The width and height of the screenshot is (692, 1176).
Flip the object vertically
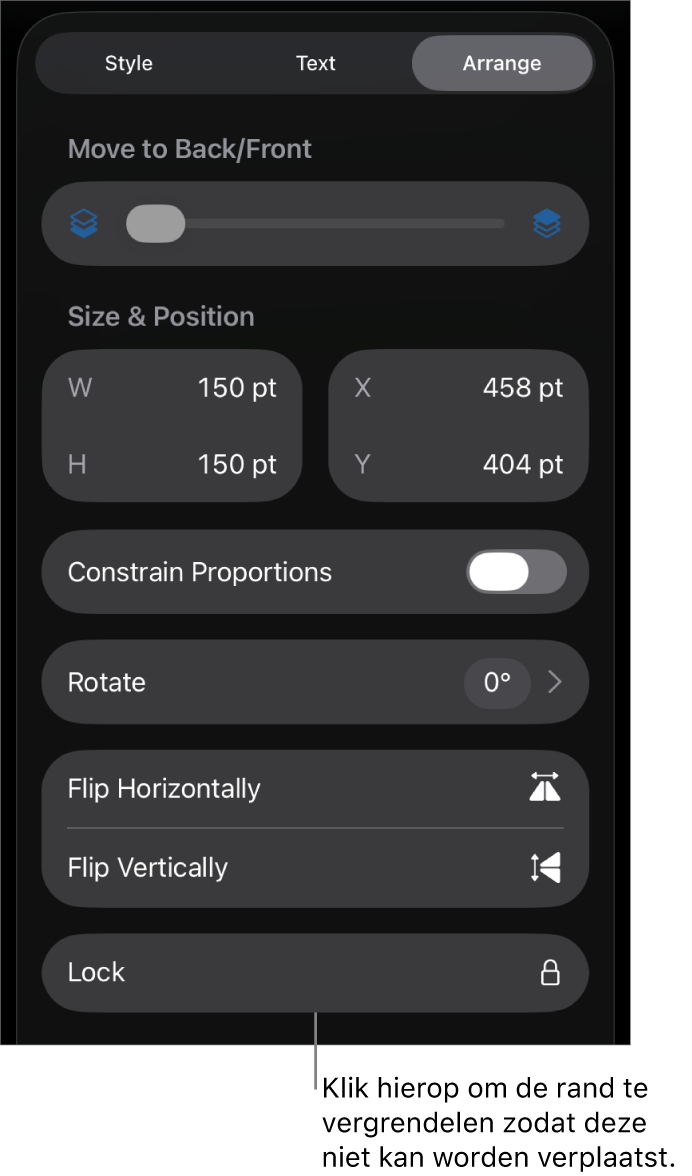[x=314, y=867]
